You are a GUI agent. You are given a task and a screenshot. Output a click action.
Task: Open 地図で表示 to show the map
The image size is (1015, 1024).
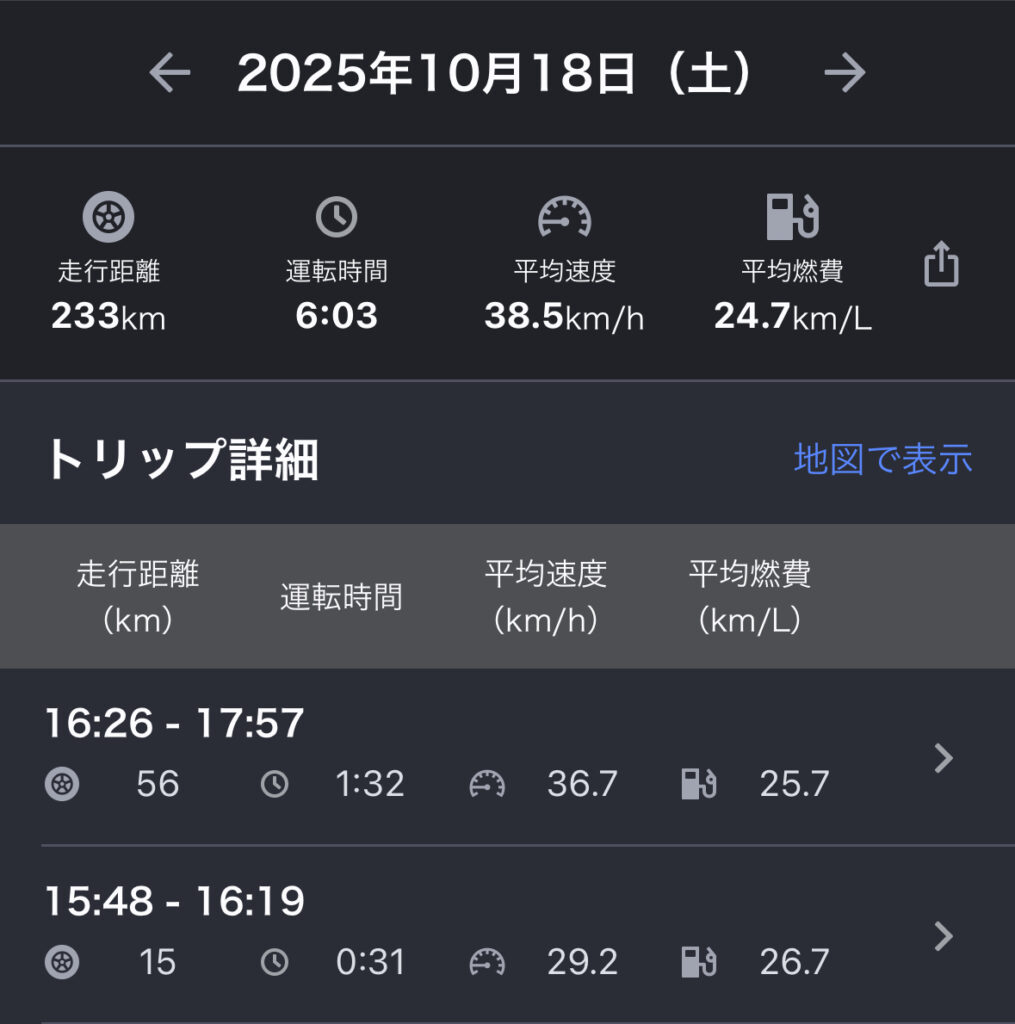coord(882,460)
